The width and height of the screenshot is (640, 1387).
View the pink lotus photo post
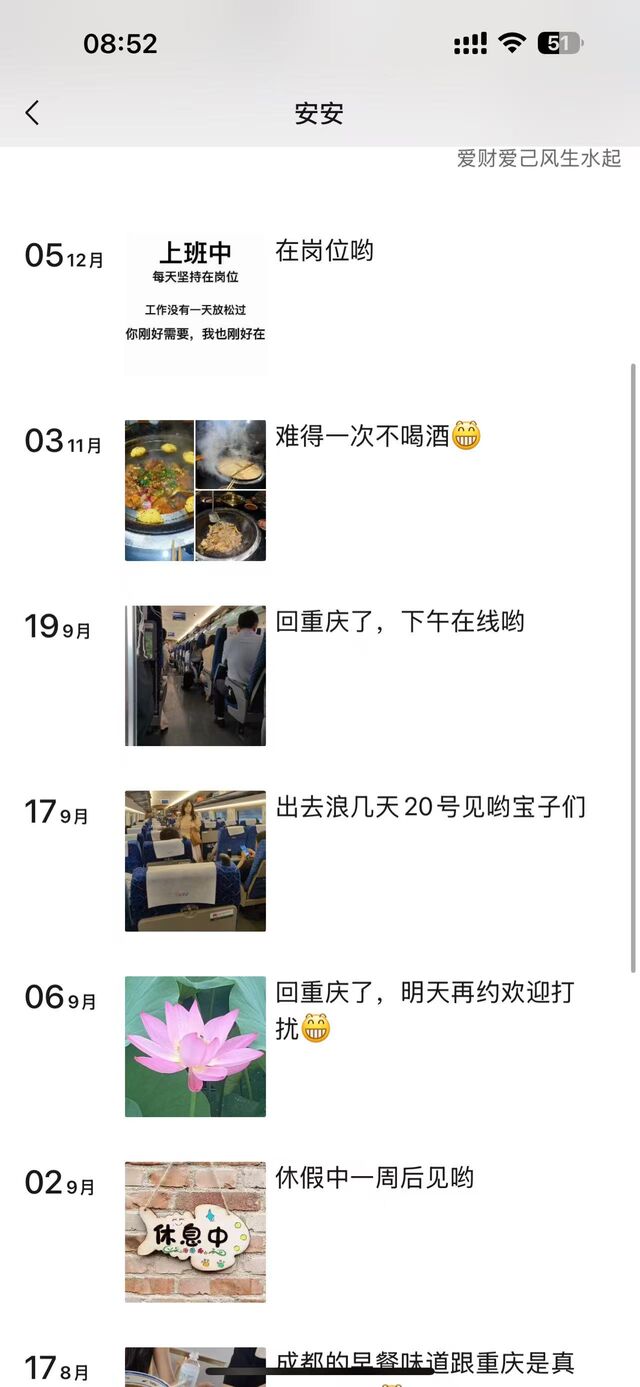click(x=195, y=1046)
